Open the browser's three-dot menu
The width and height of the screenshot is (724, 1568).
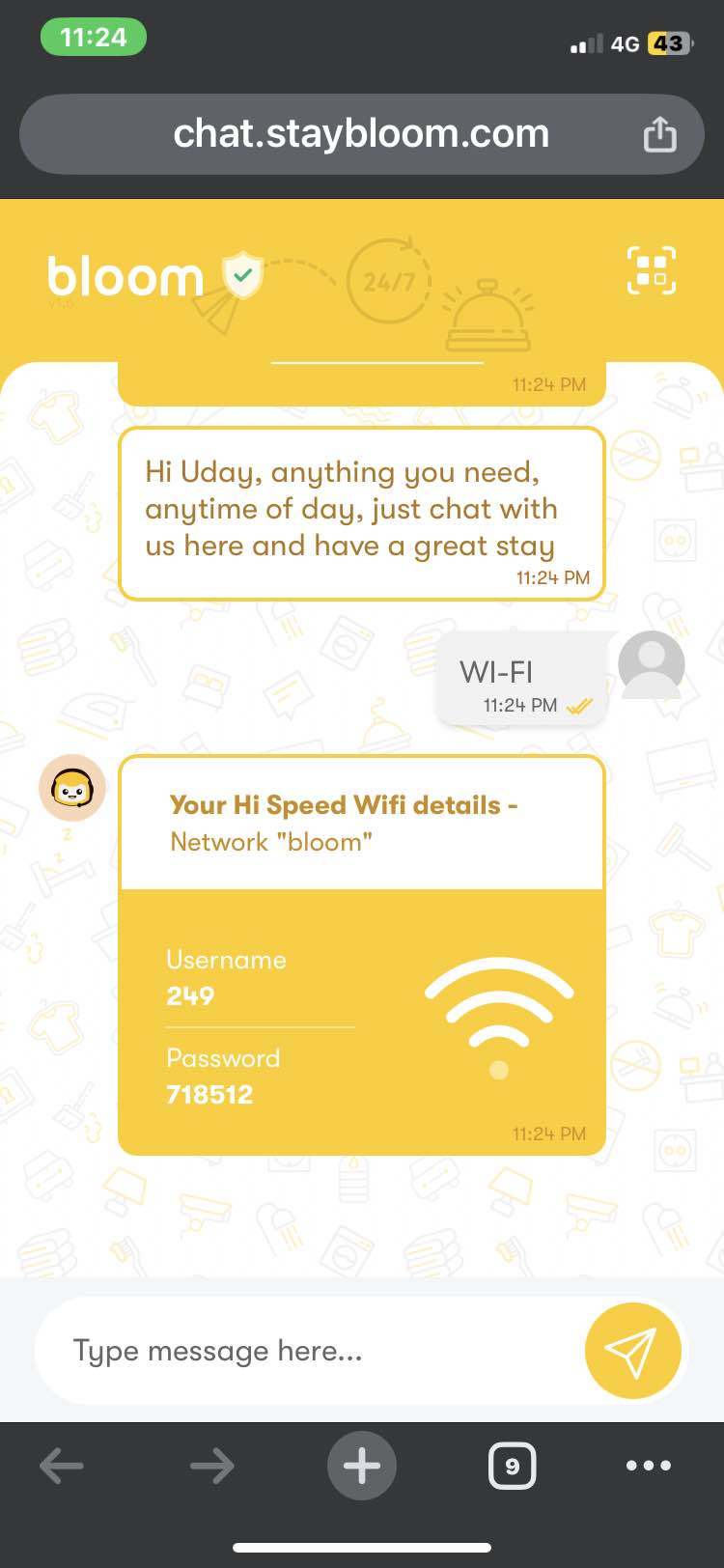pos(649,1466)
